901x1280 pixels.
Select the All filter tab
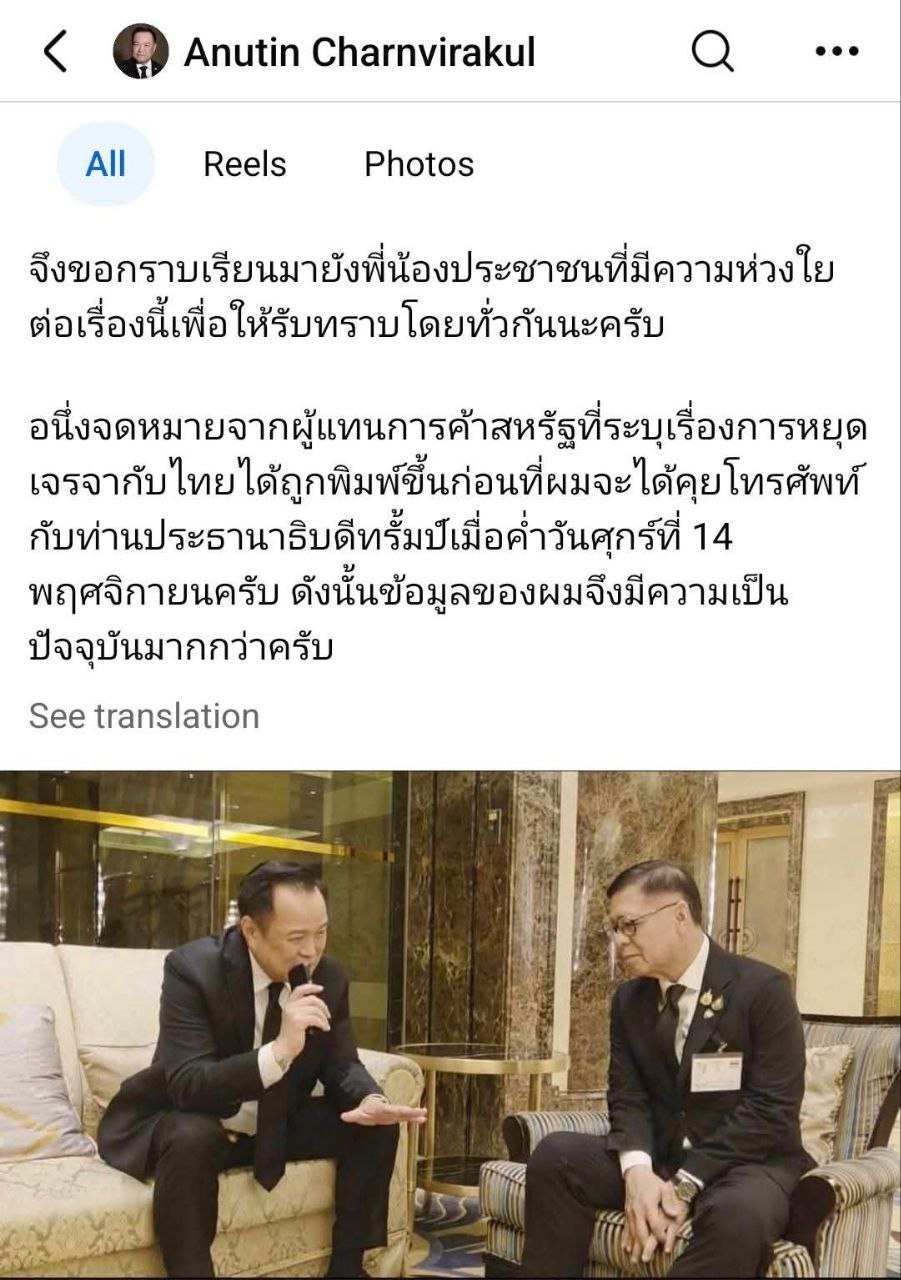106,164
